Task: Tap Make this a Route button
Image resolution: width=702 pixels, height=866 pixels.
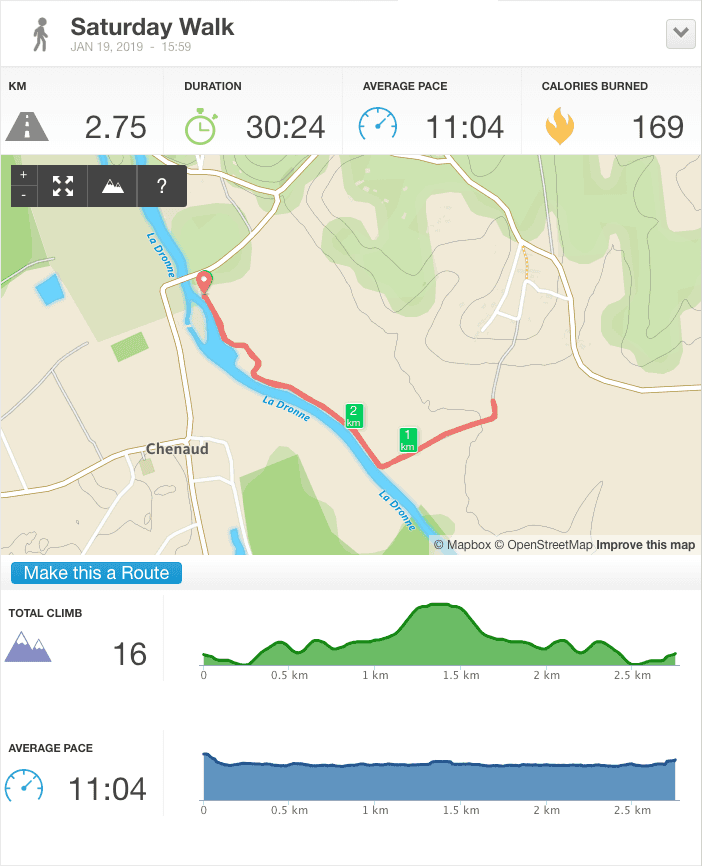Action: 97,573
